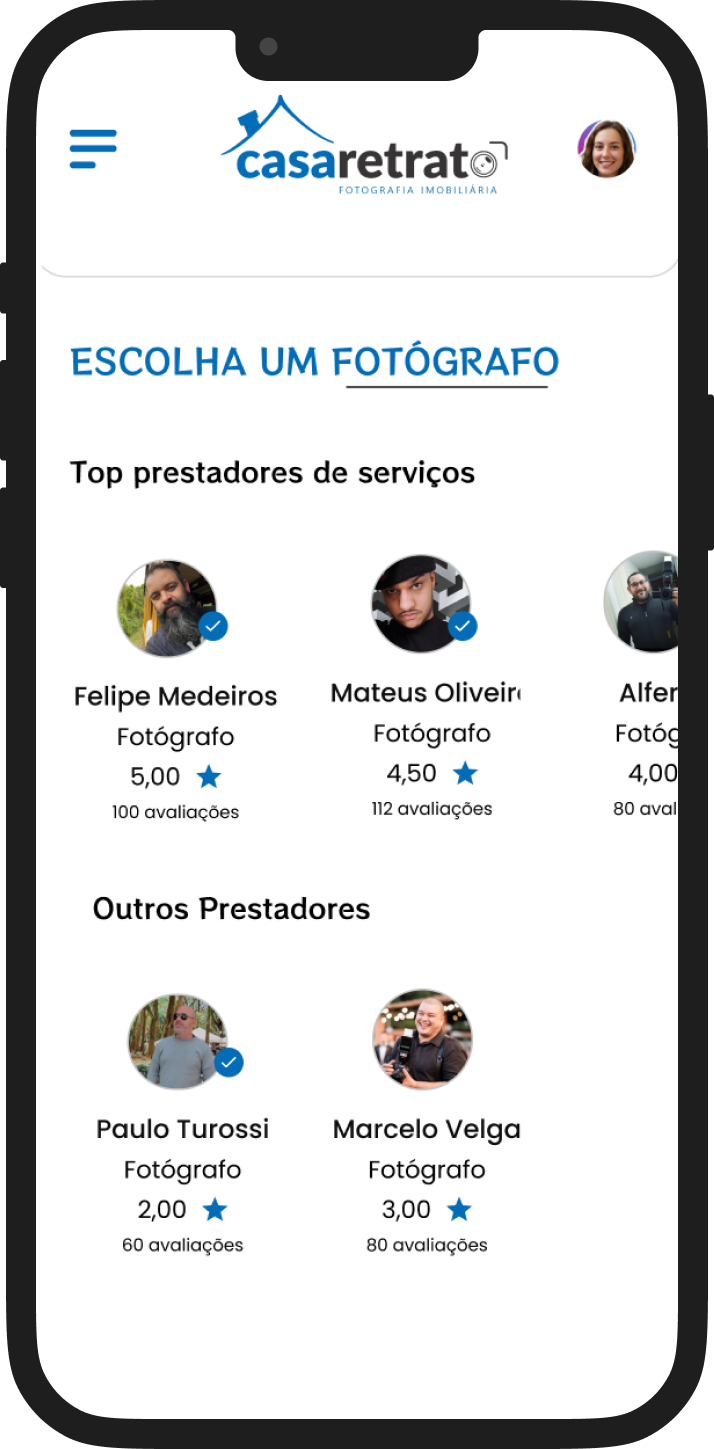Open Paulo Turossi's profile
Image resolution: width=714 pixels, height=1449 pixels.
178,1042
